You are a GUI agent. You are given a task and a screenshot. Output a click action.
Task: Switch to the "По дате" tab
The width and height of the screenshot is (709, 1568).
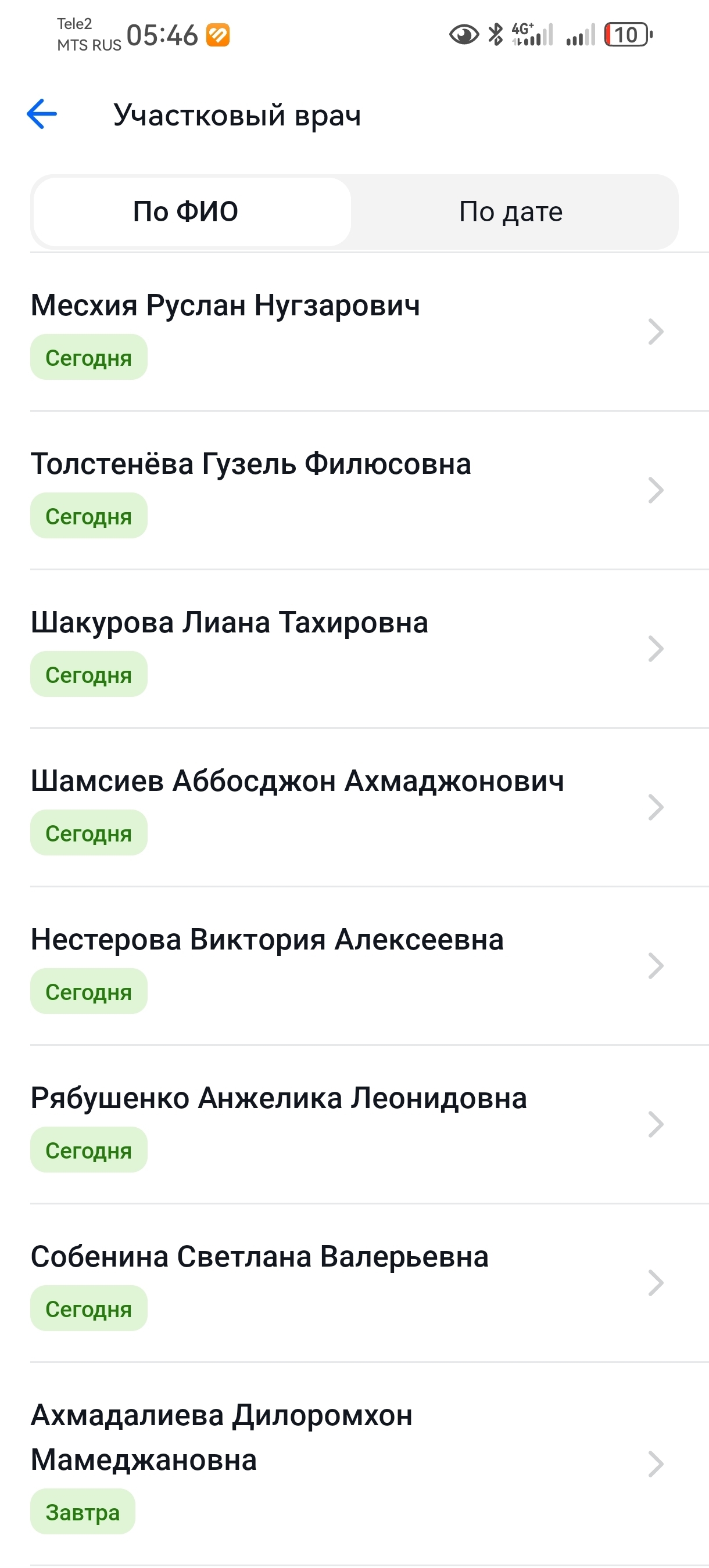[511, 212]
